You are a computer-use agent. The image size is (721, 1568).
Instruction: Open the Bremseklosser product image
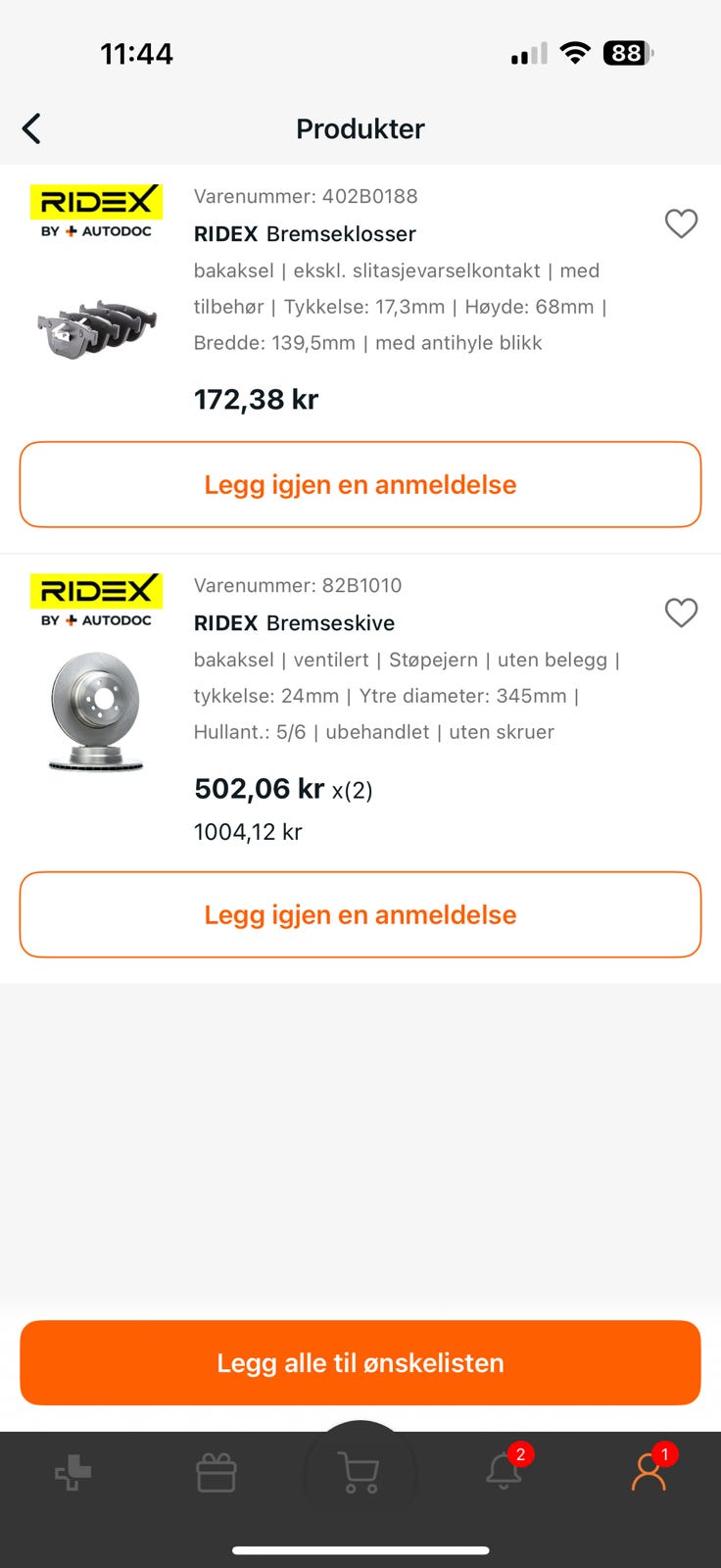(96, 326)
